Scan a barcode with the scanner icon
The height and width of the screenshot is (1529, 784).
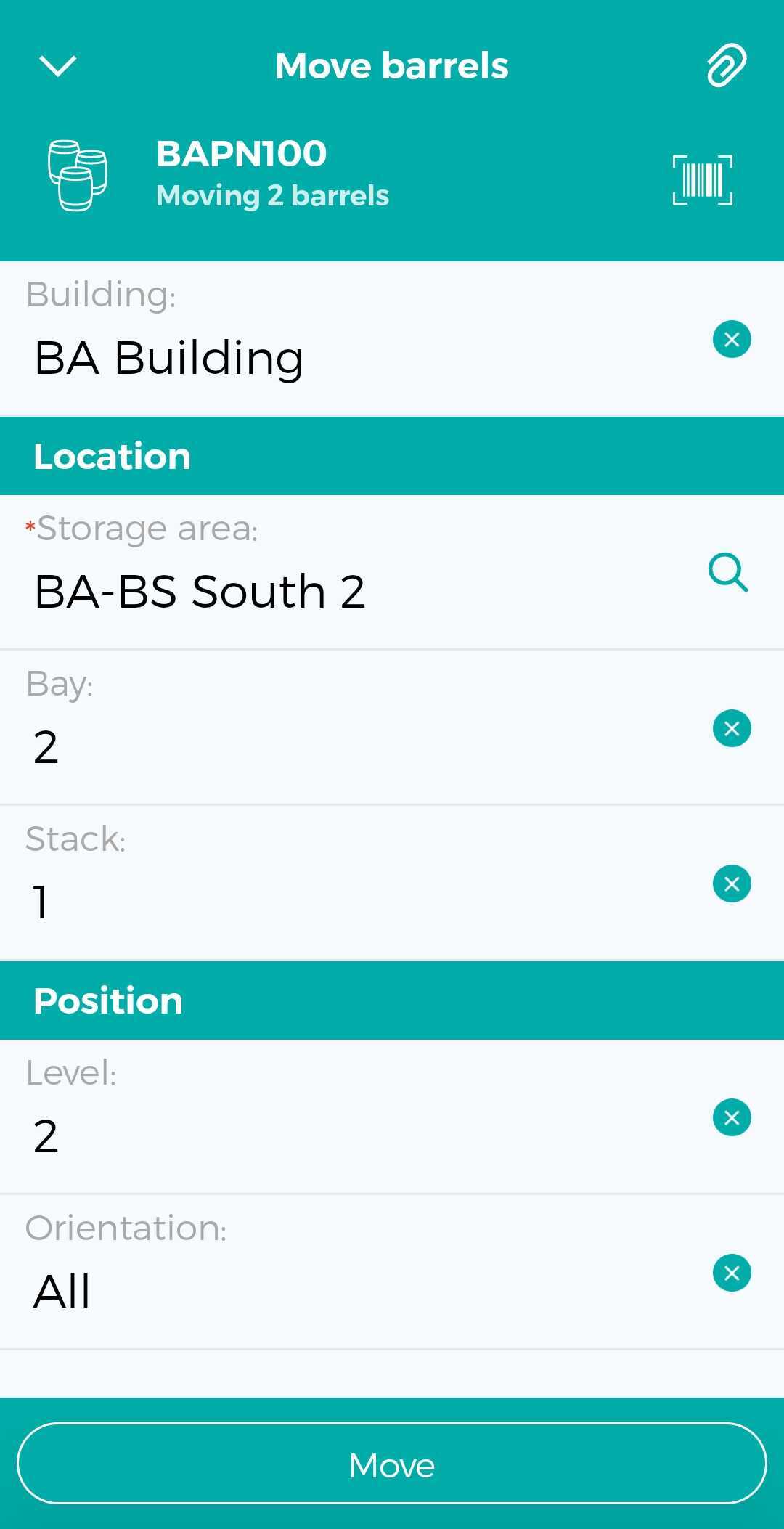702,179
